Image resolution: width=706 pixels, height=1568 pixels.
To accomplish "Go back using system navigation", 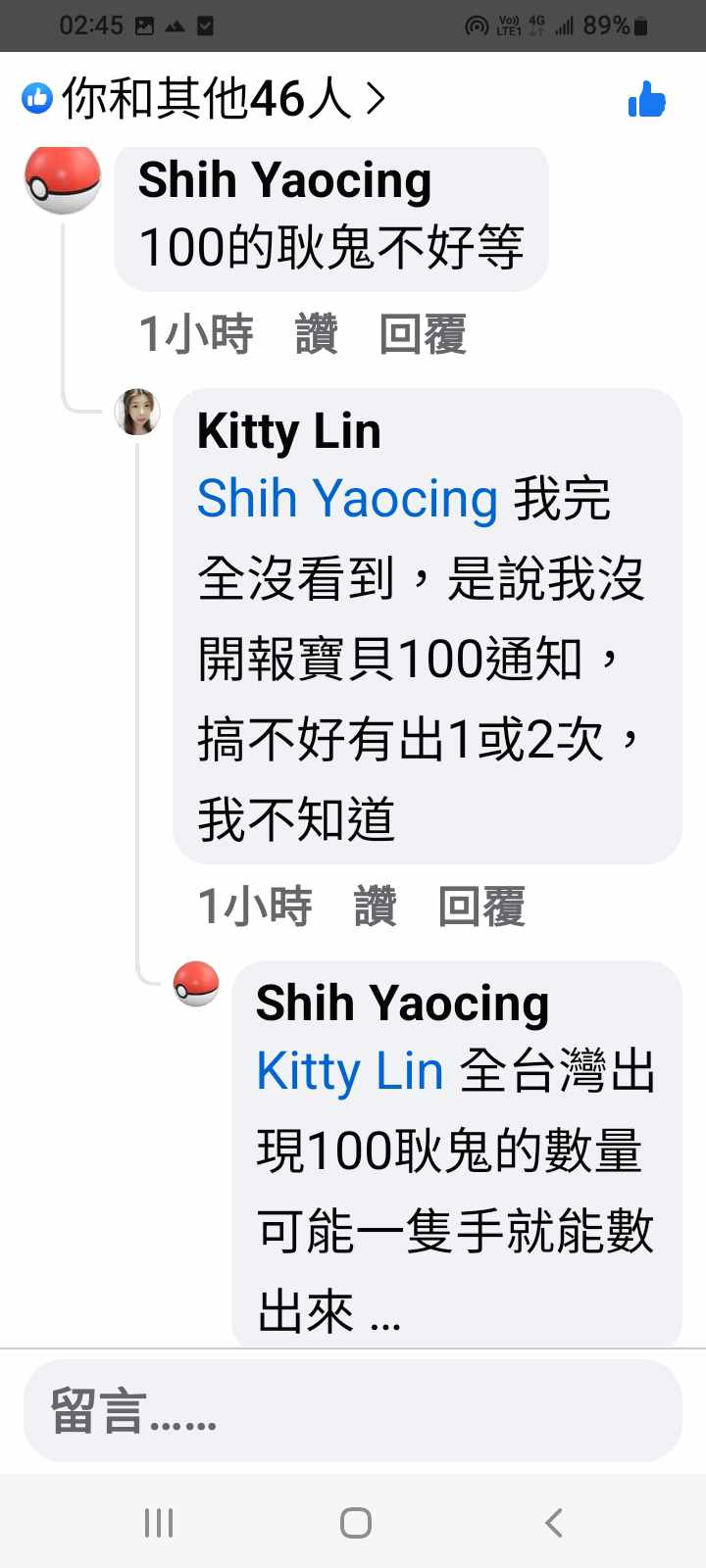I will point(553,1522).
